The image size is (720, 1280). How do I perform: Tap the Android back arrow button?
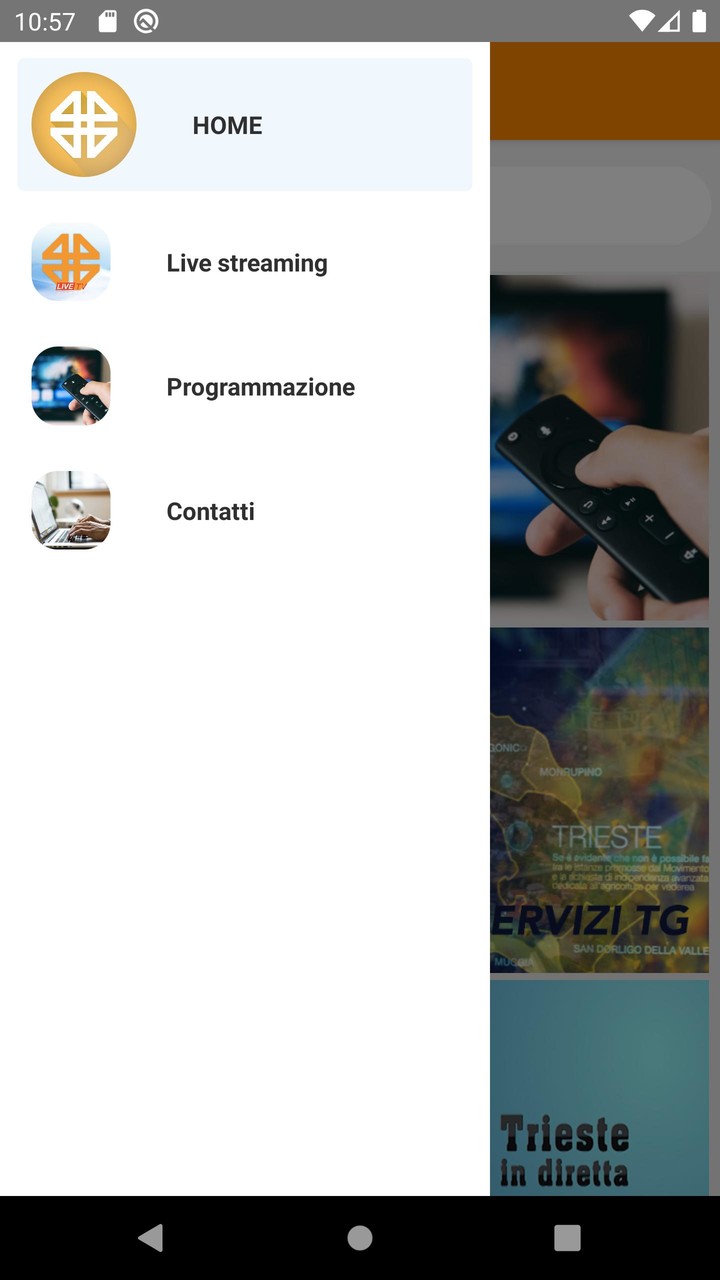coord(151,1237)
